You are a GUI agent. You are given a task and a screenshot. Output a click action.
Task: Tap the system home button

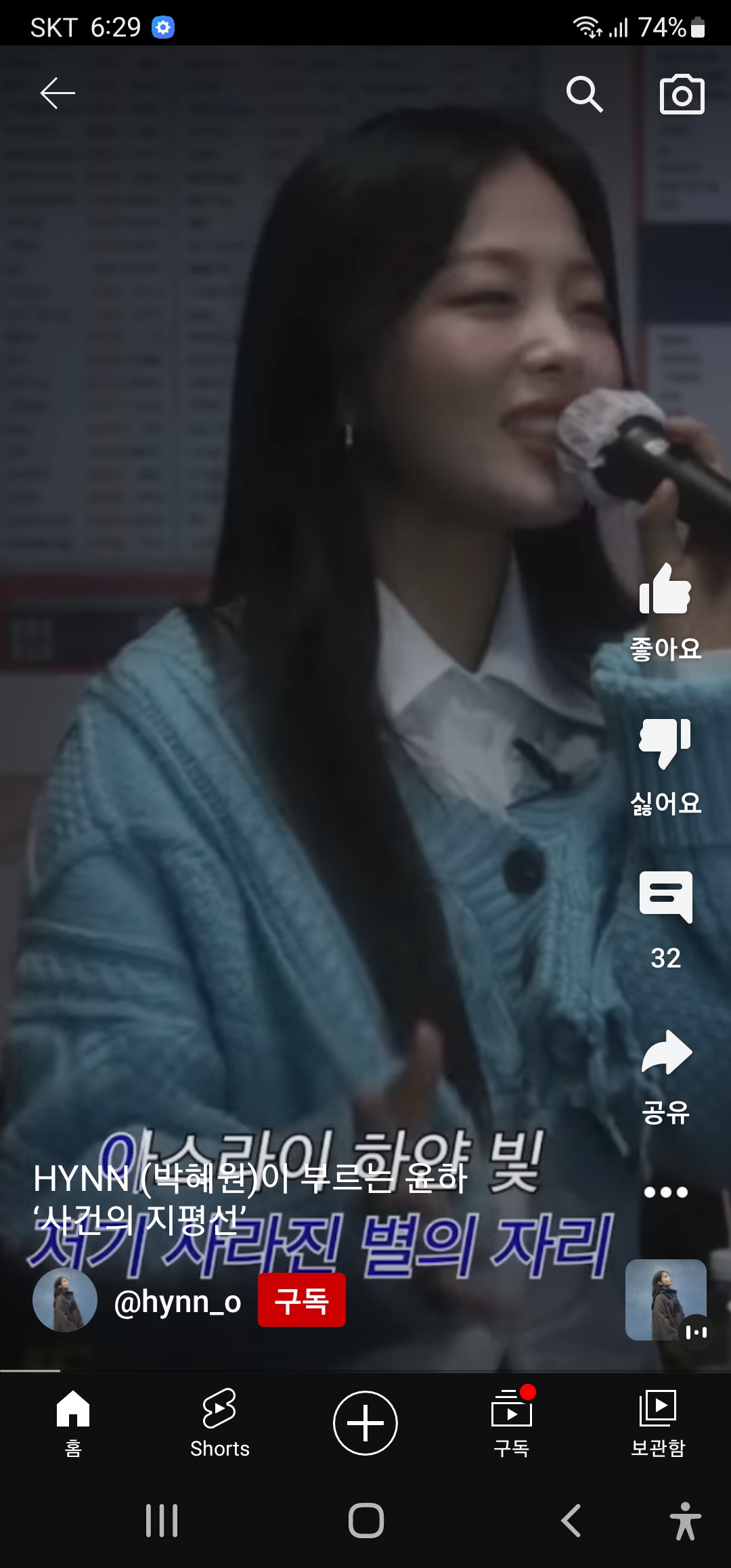(365, 1521)
